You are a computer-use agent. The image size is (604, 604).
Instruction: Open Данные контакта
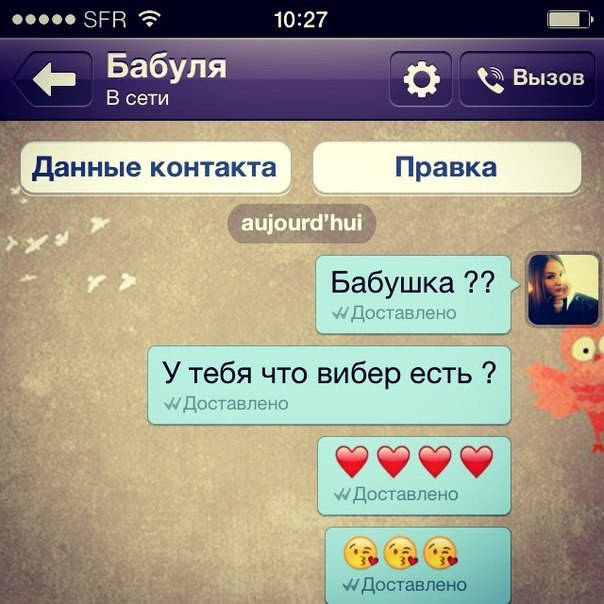[154, 167]
